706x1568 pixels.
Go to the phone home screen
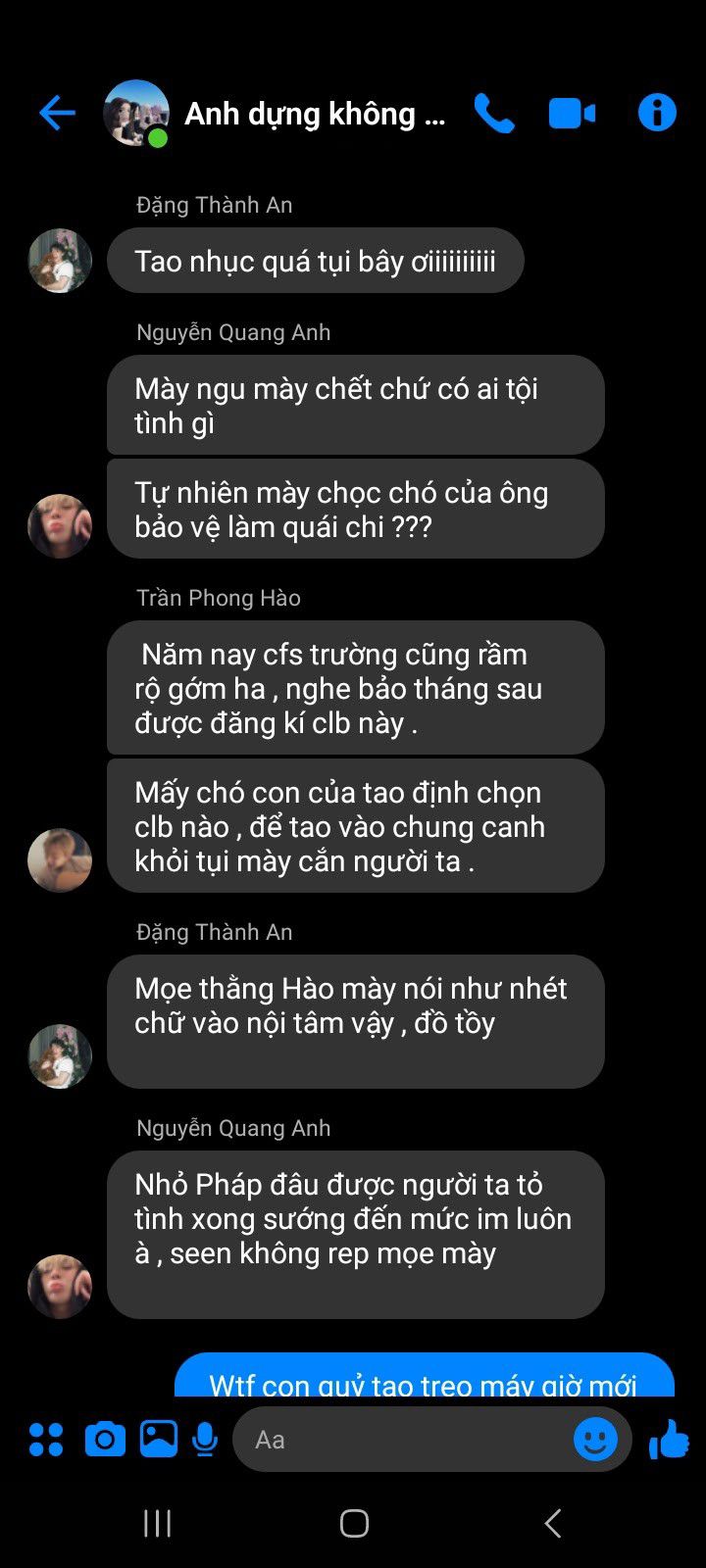[x=354, y=1523]
